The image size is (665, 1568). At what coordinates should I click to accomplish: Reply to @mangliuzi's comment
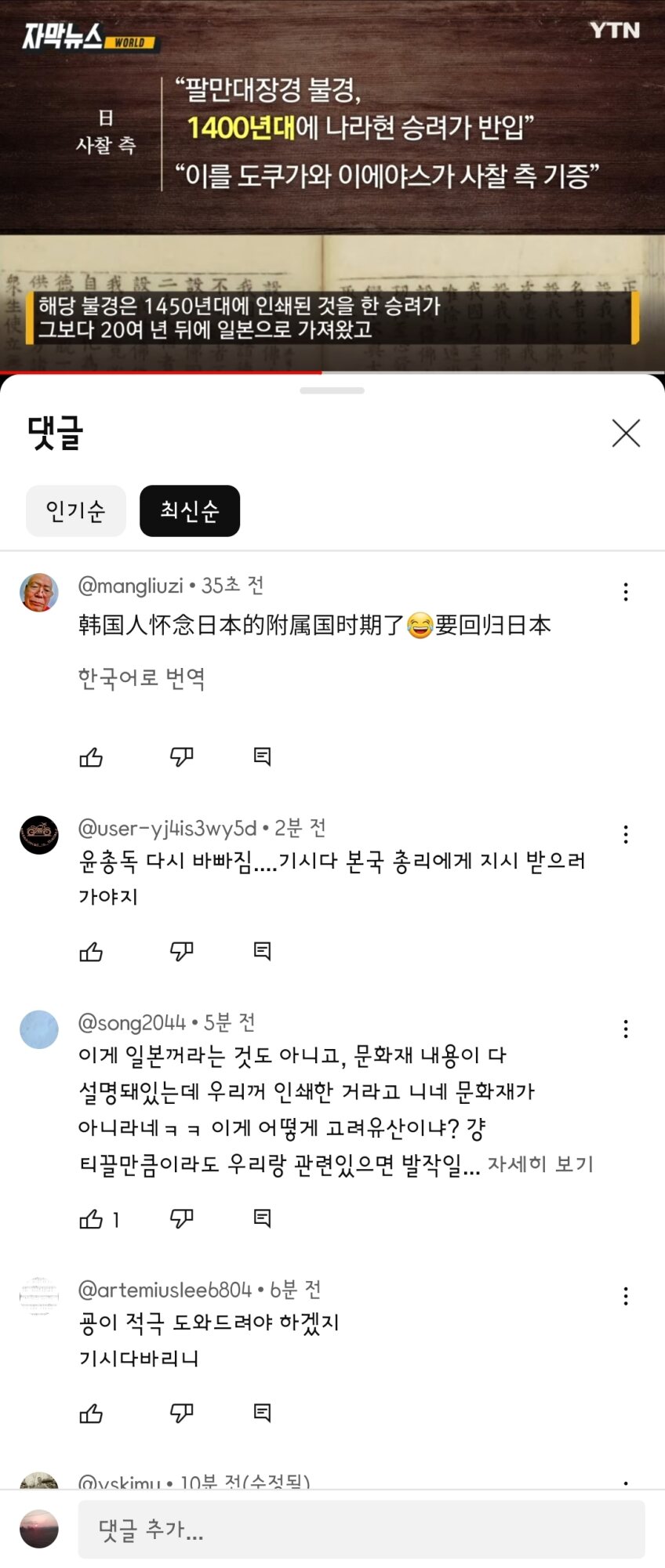pos(262,757)
